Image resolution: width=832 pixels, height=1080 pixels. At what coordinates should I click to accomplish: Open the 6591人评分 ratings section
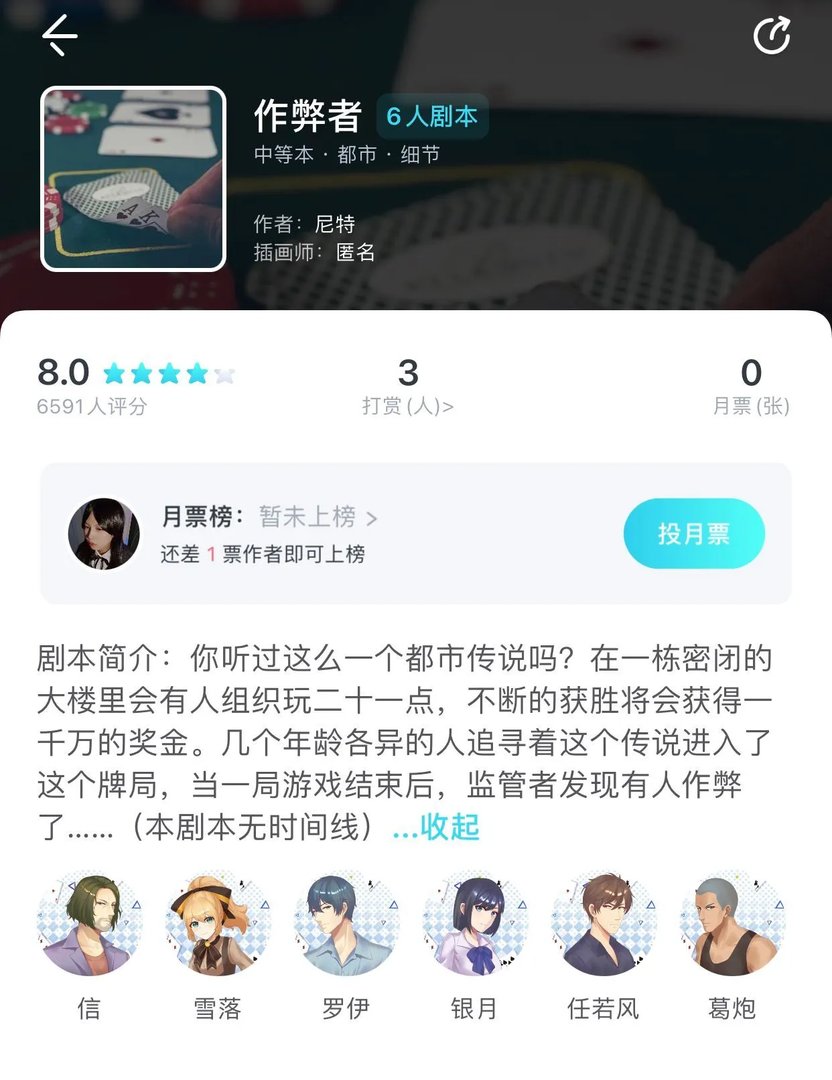click(88, 406)
